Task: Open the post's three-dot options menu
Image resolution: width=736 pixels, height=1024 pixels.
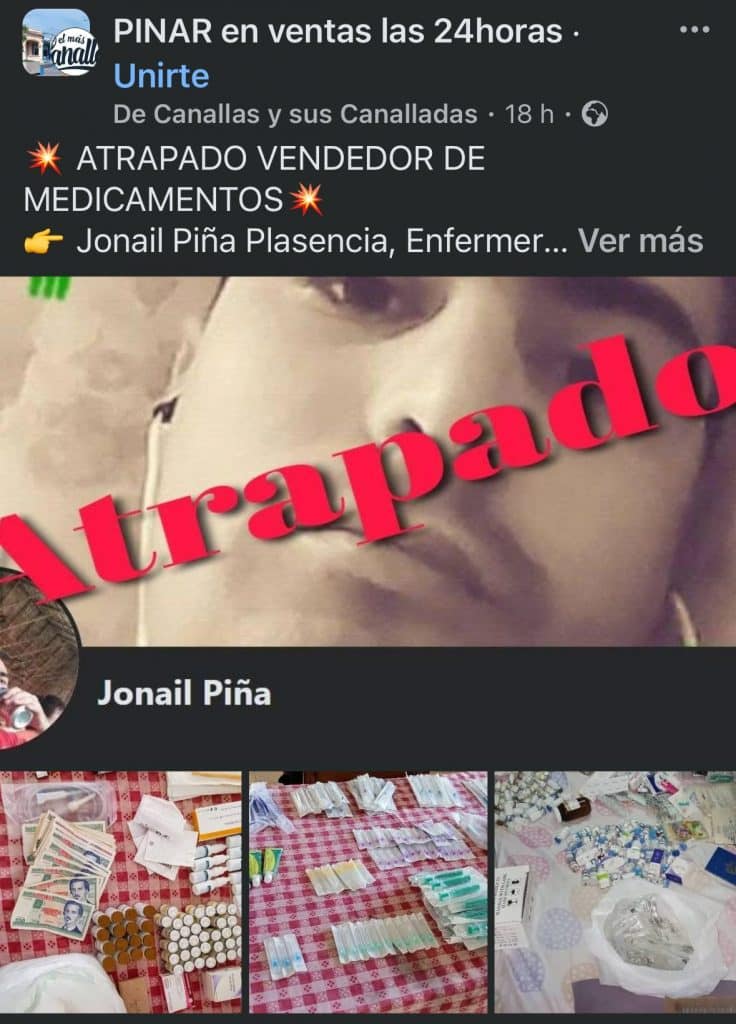Action: pos(693,30)
